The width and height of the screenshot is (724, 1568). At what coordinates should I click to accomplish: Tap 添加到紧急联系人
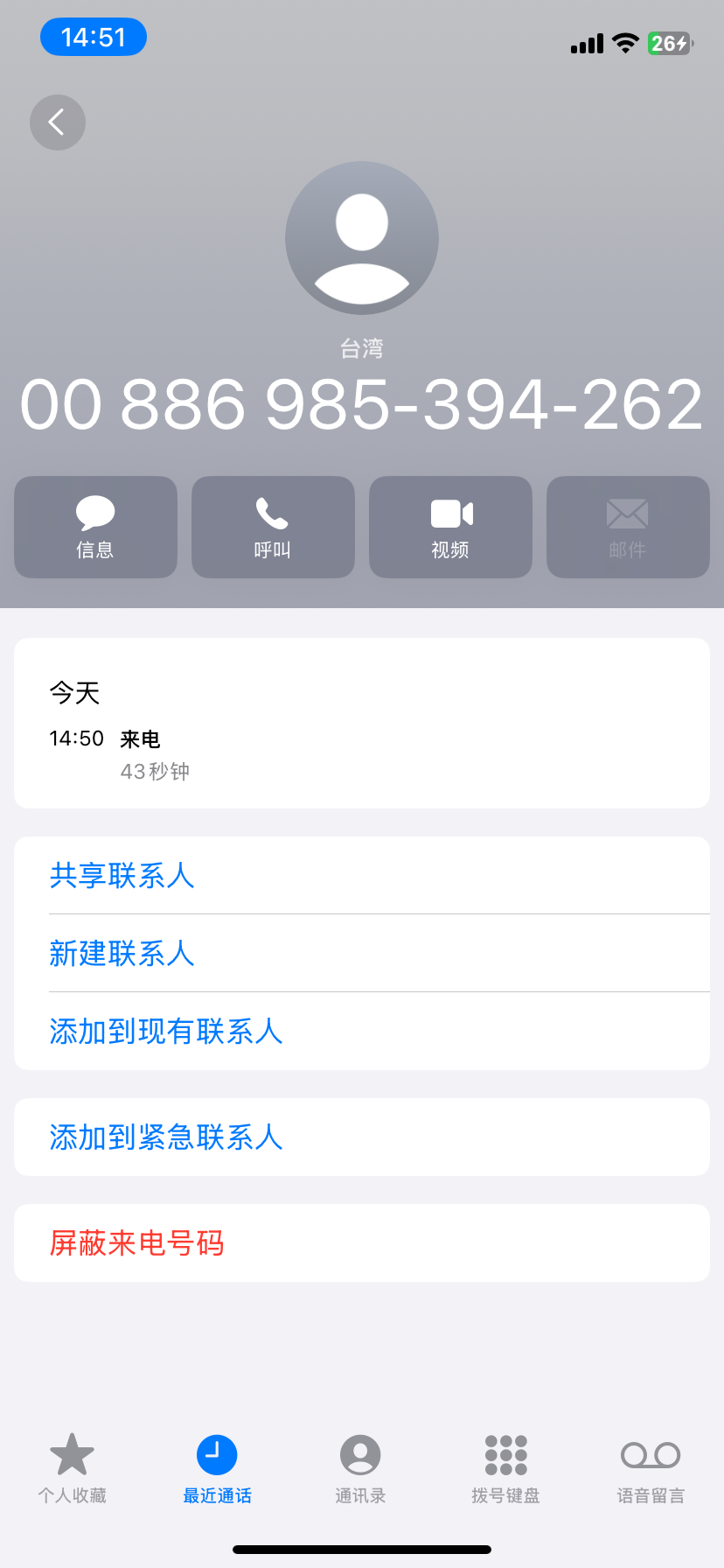[x=166, y=1137]
